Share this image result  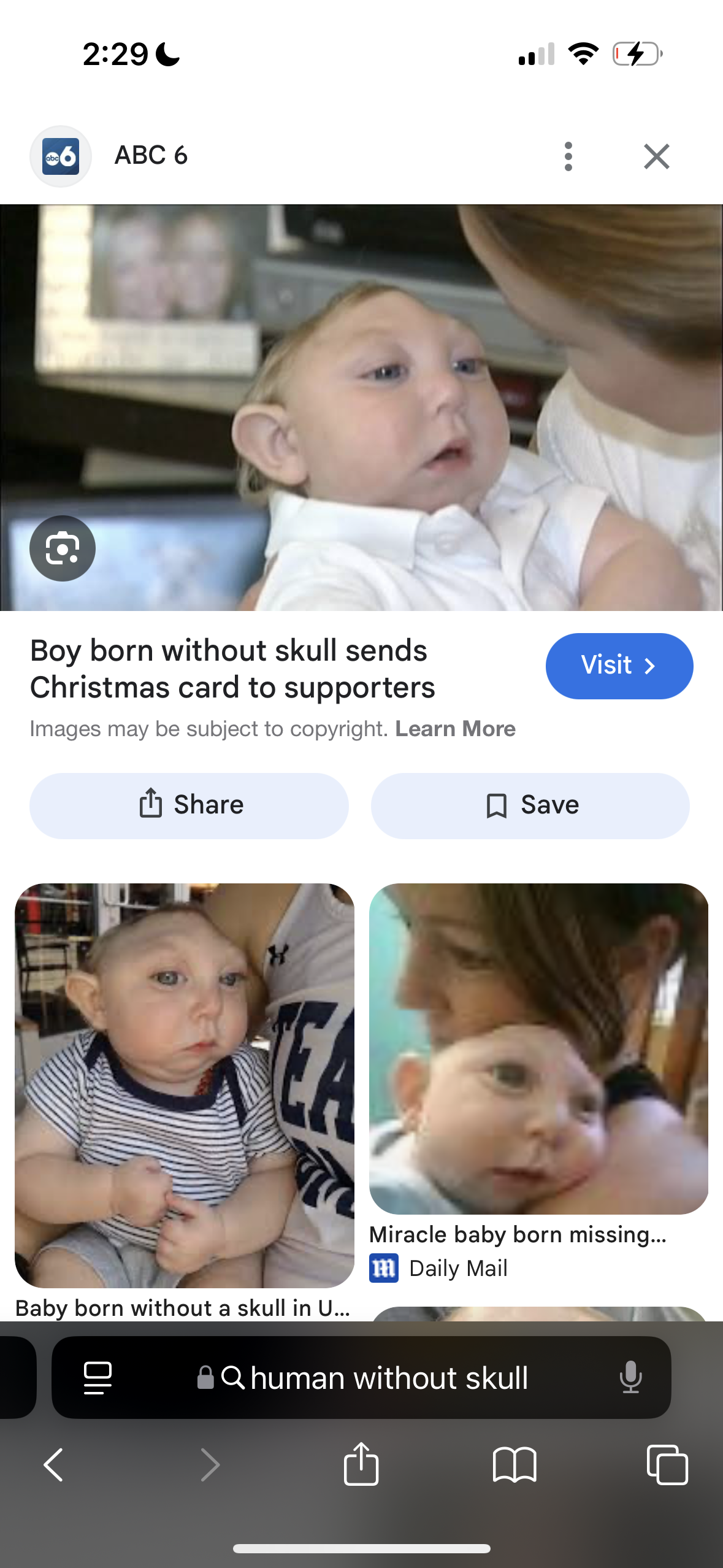point(189,805)
